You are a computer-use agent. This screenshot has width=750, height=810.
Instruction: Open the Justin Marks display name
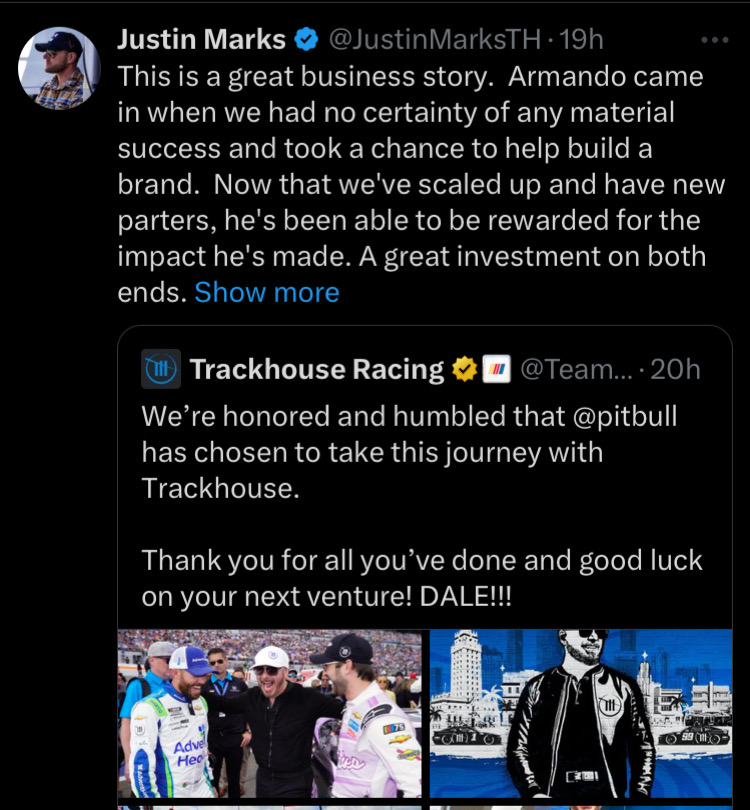pos(201,40)
